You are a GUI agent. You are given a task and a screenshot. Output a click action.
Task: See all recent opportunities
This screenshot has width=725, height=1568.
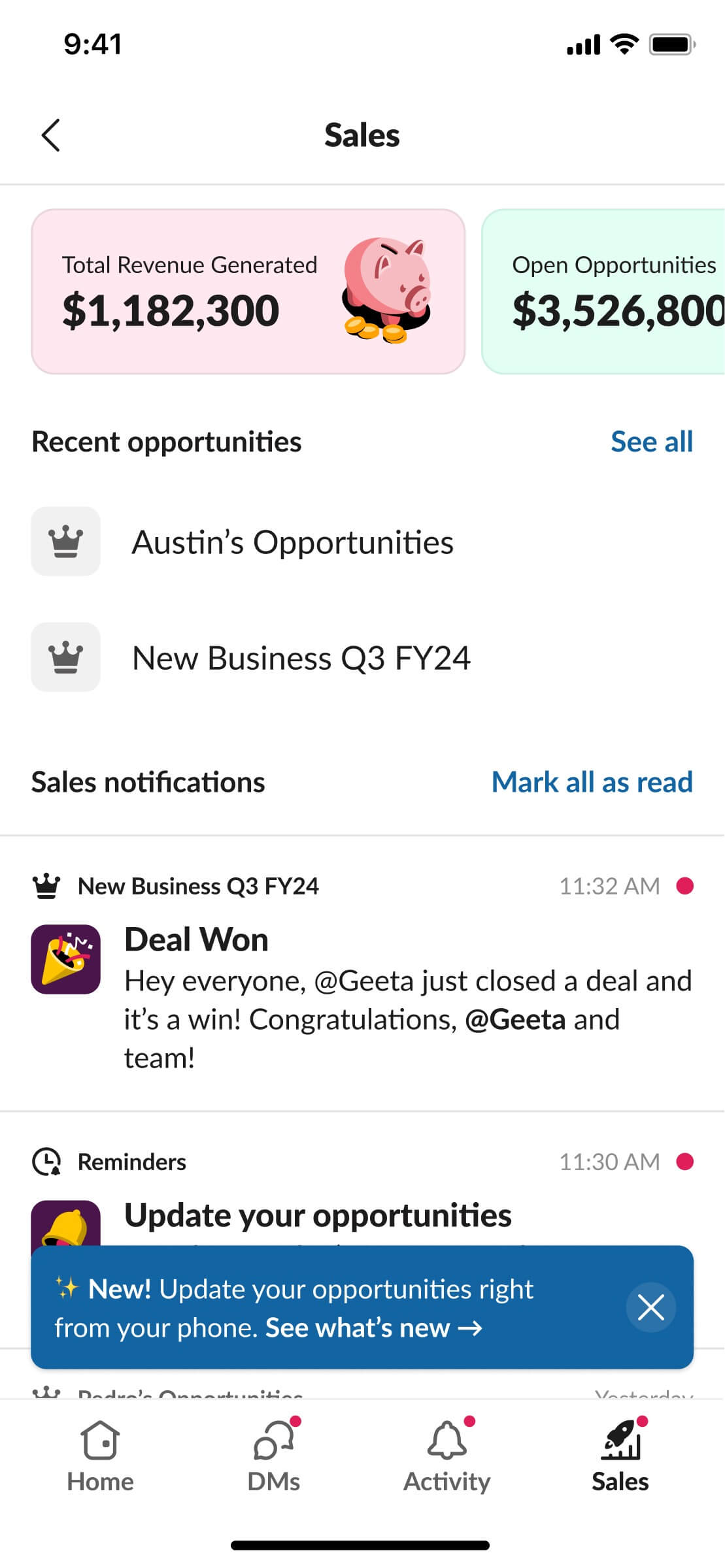point(652,442)
